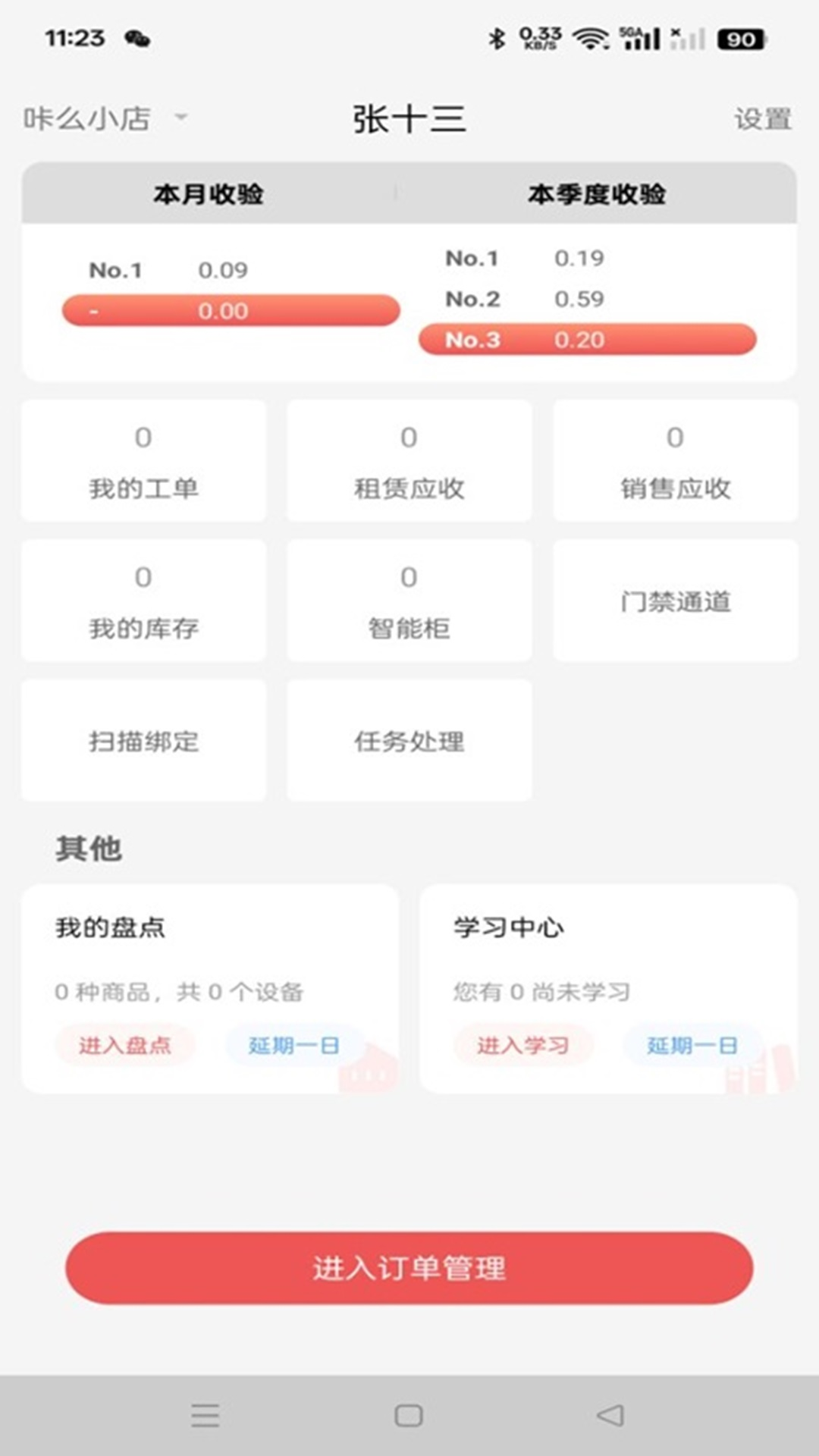Screen dimensions: 819x1456
Task: Open 销售应收 receivables
Action: tap(675, 460)
